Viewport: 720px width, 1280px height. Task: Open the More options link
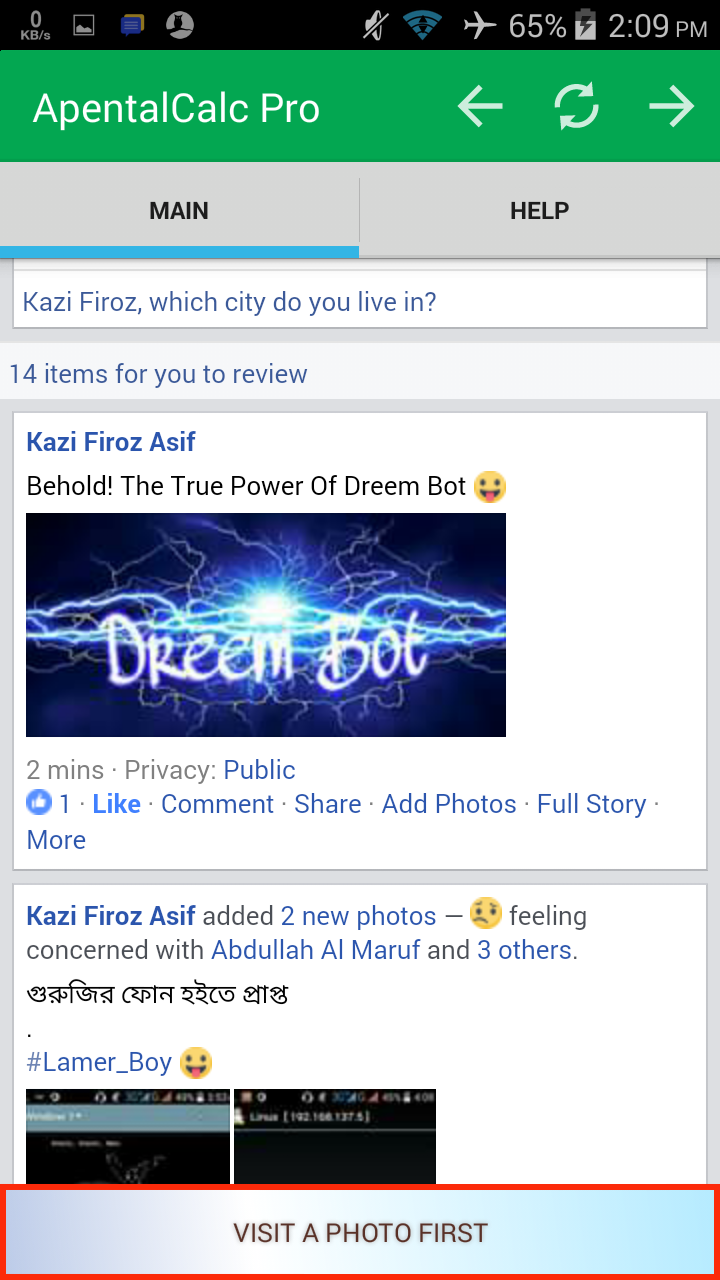click(56, 840)
